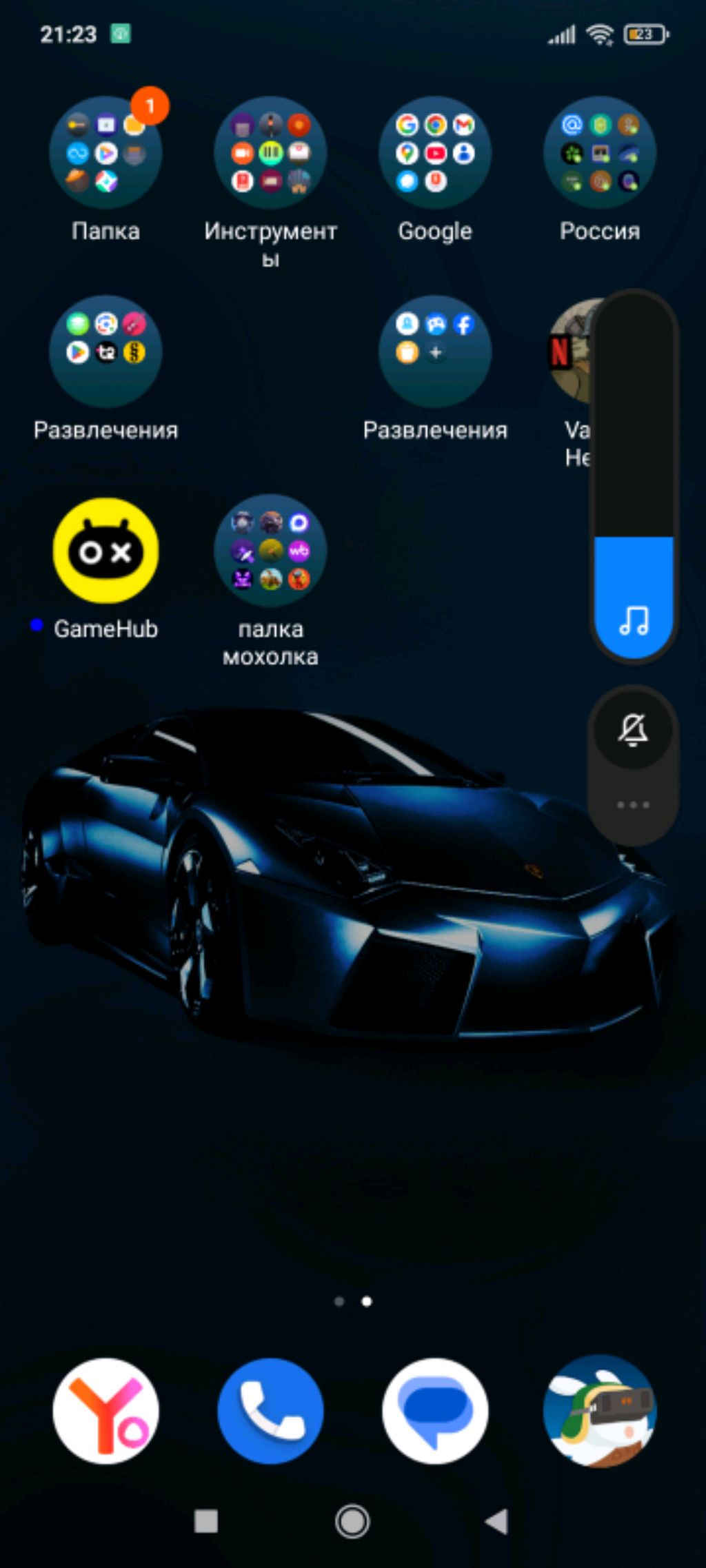The image size is (706, 1568).
Task: Launch Yandex Browser from the dock
Action: coord(105,1411)
